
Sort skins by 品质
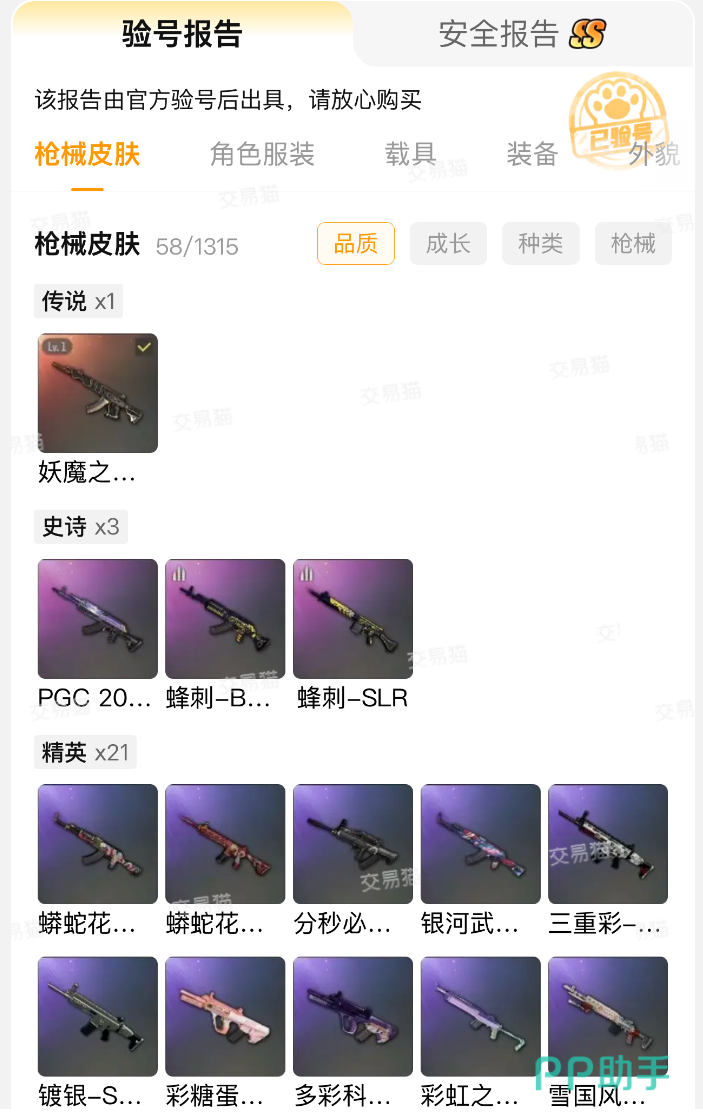355,243
